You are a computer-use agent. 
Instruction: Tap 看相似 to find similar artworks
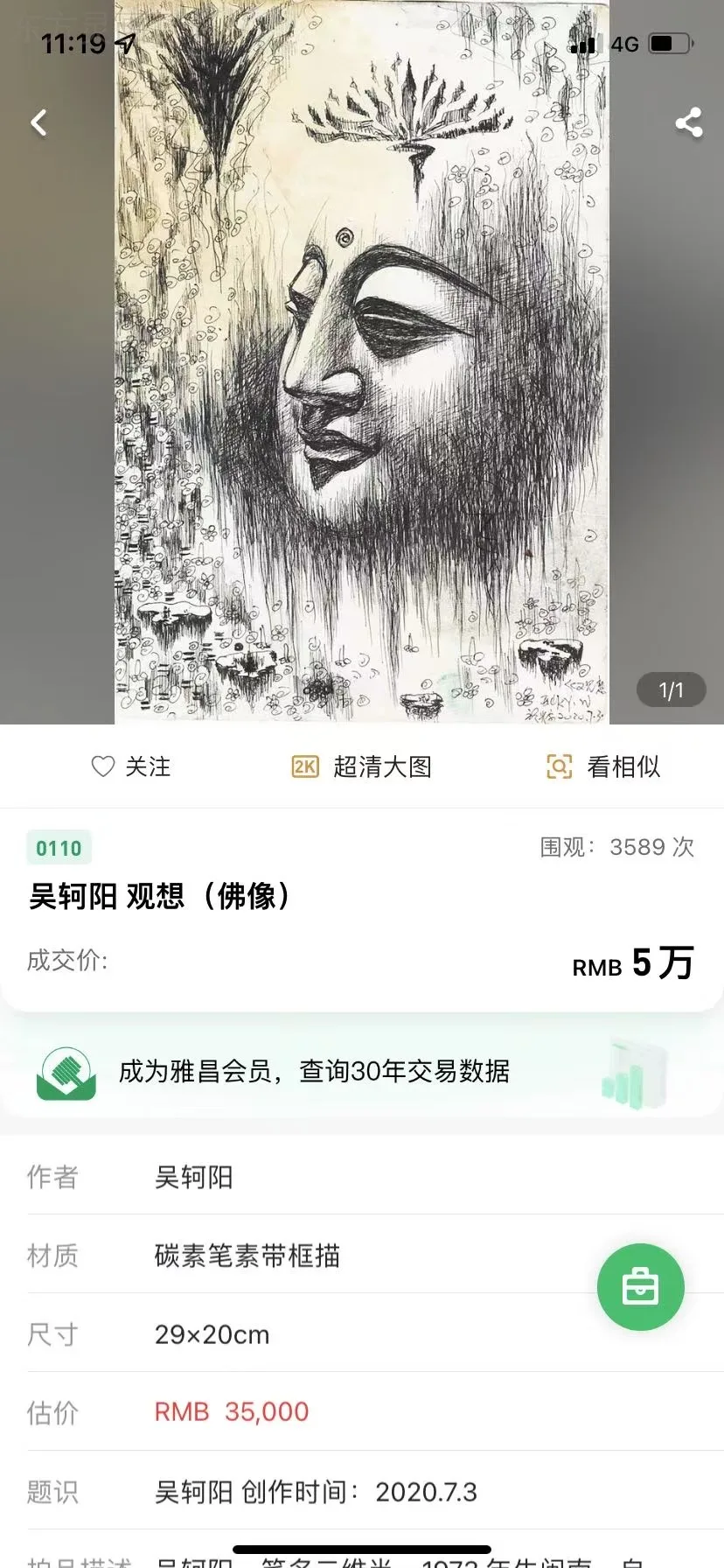tap(603, 766)
